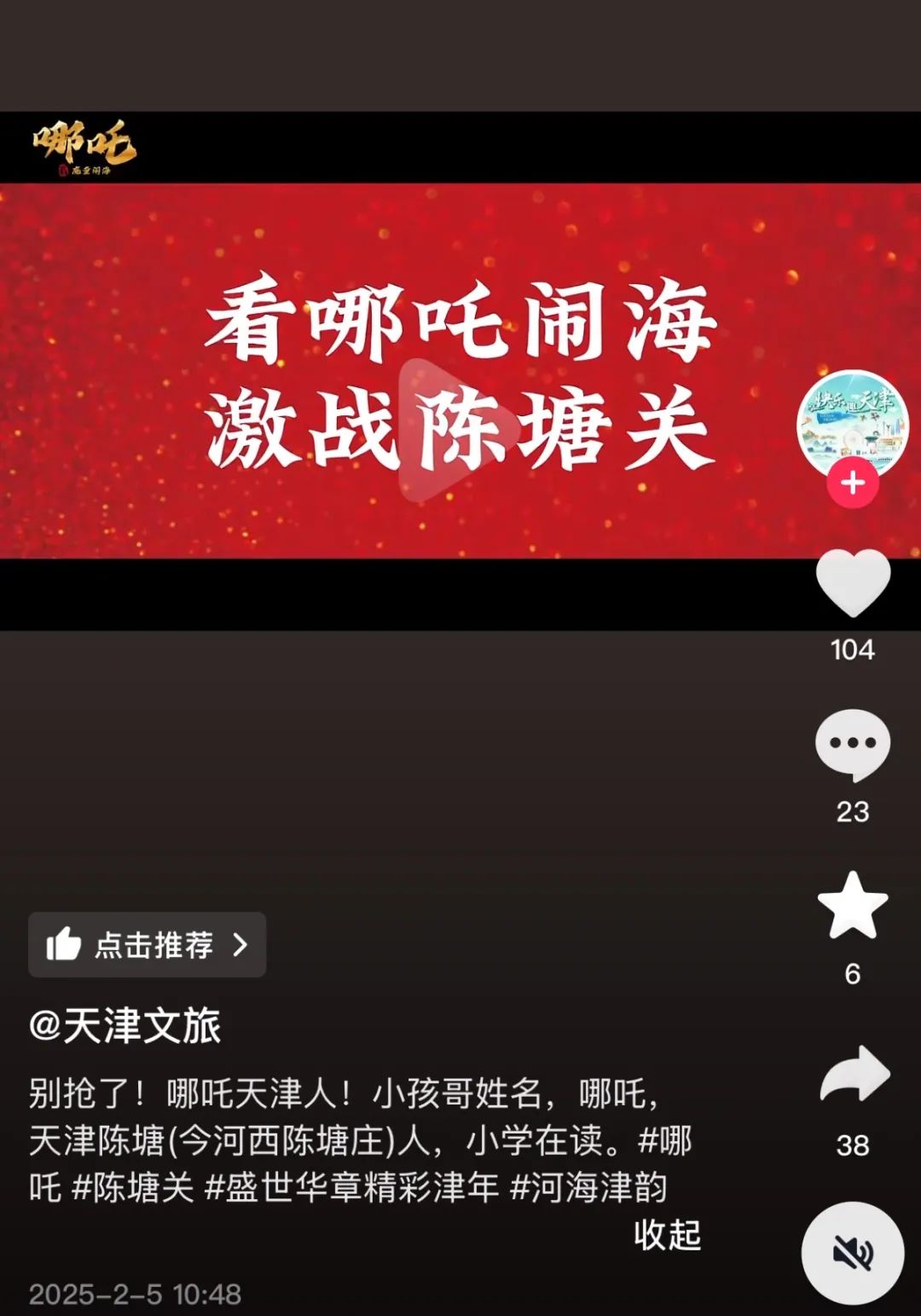Viewport: 921px width, 1316px height.
Task: Open the 天津文旅 profile avatar
Action: (852, 422)
